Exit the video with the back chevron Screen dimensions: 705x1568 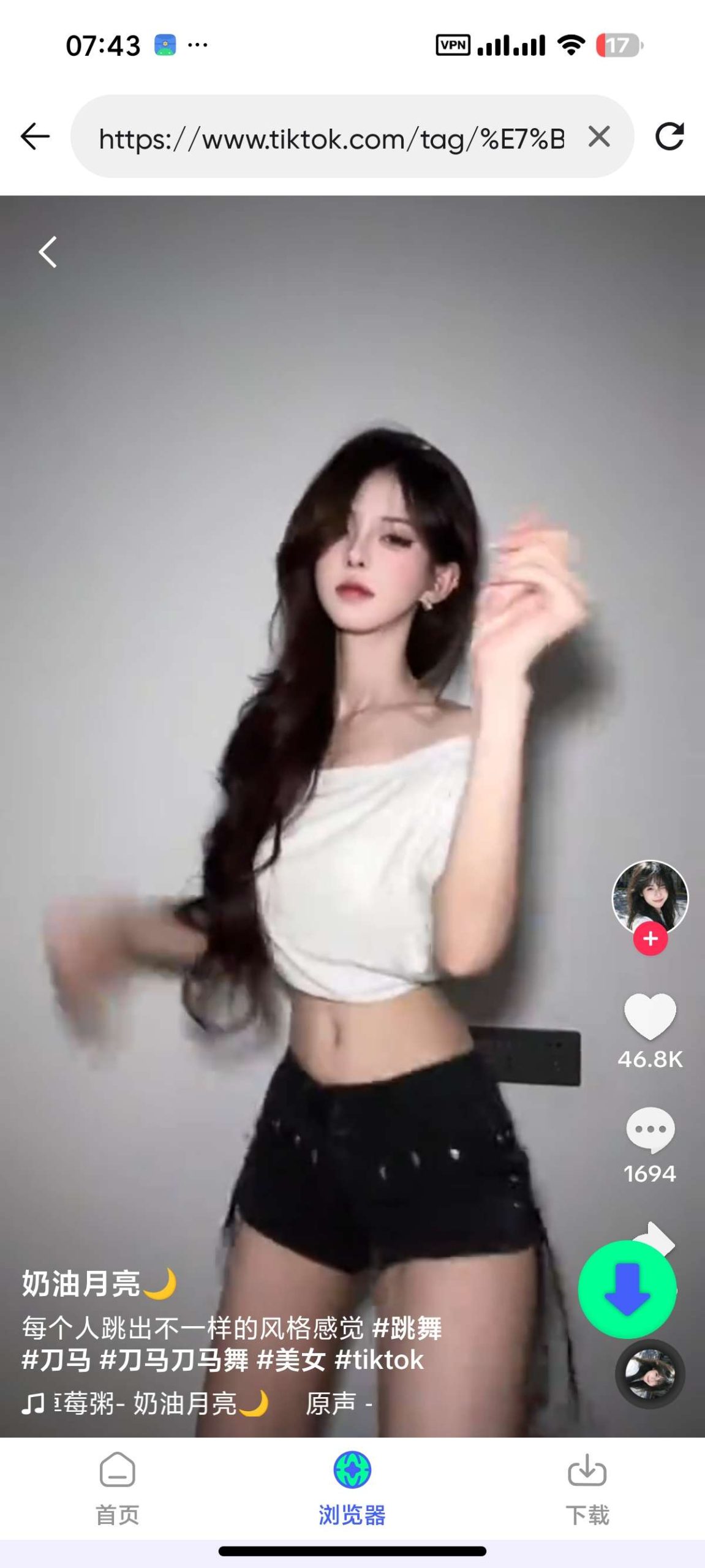pyautogui.click(x=48, y=252)
